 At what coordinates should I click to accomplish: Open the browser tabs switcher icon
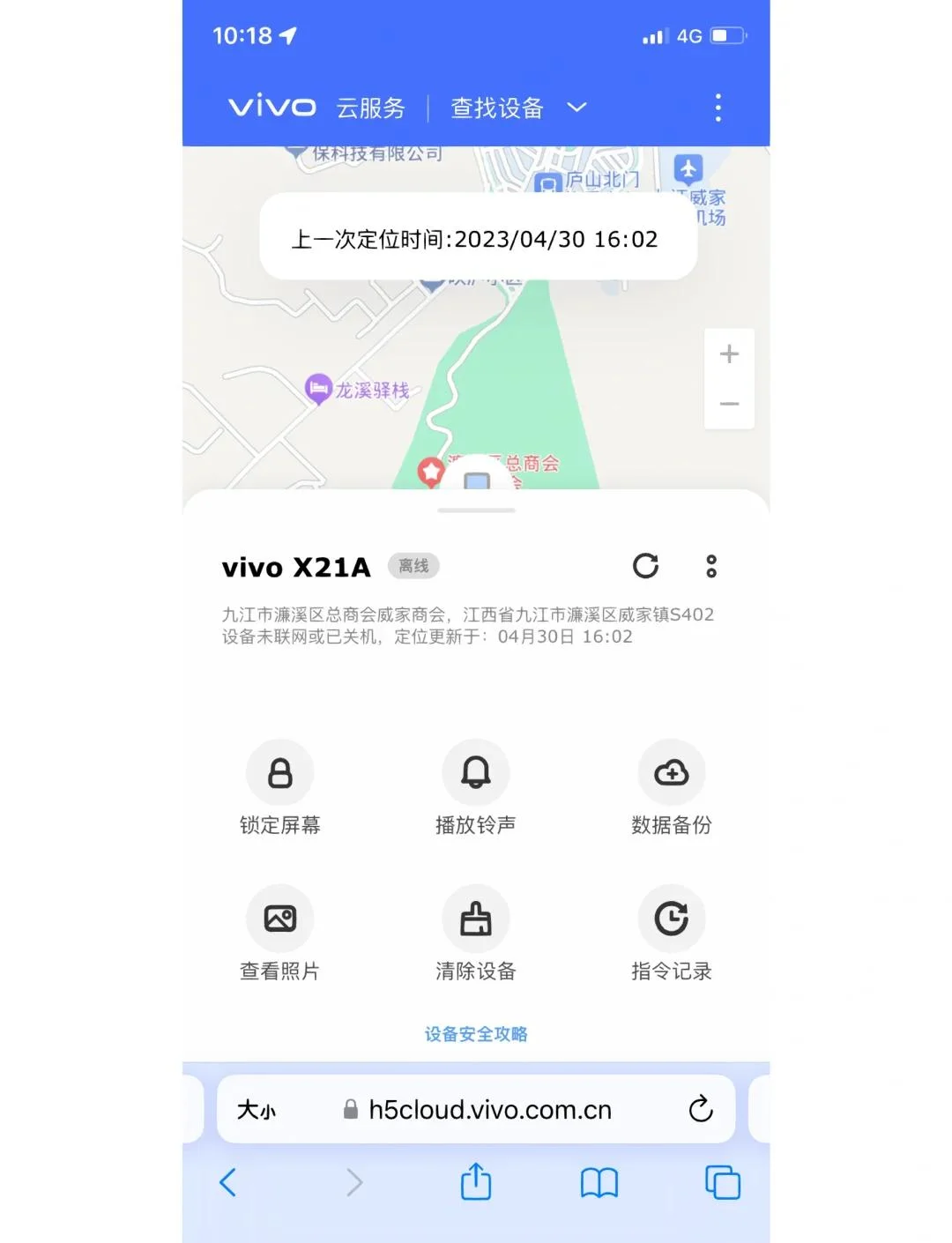[x=721, y=1182]
